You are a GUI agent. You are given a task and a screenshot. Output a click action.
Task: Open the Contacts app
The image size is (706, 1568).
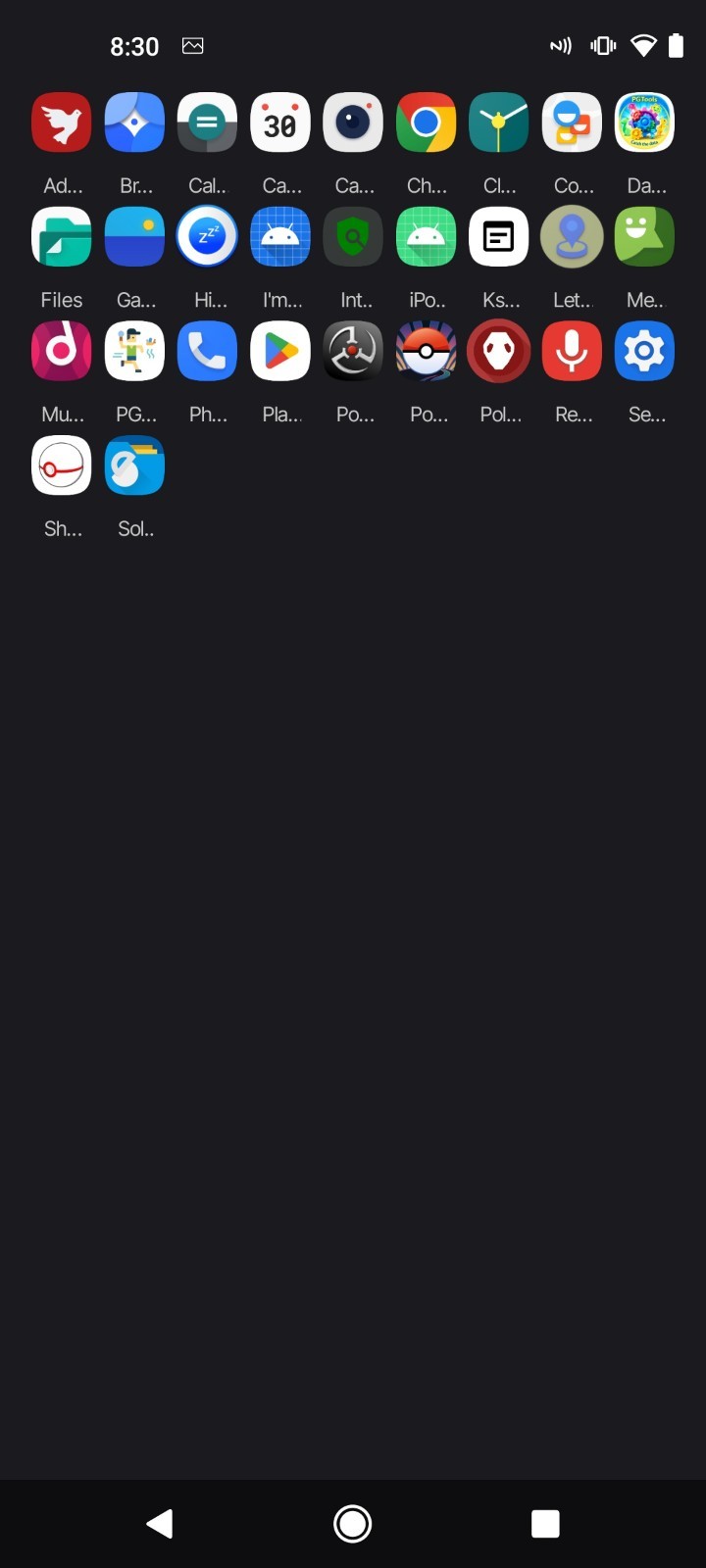(x=572, y=123)
